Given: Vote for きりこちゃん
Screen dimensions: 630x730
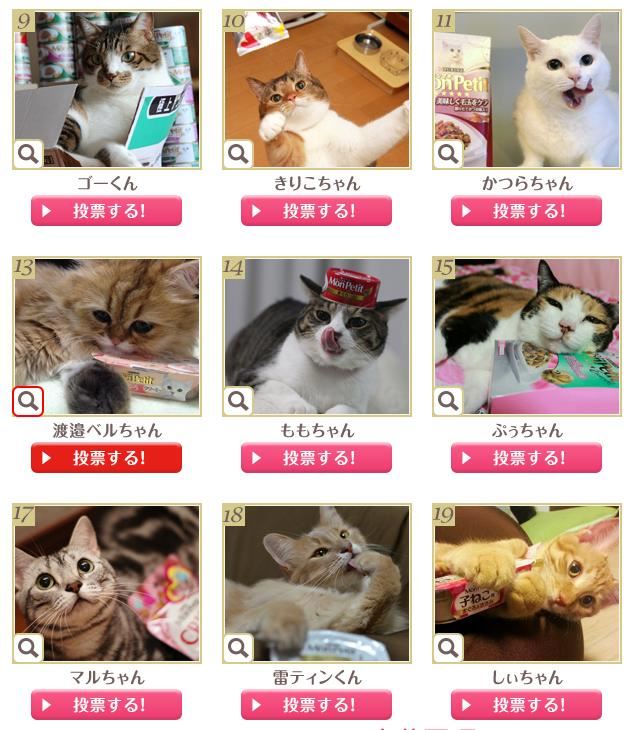Looking at the screenshot, I should tap(316, 211).
